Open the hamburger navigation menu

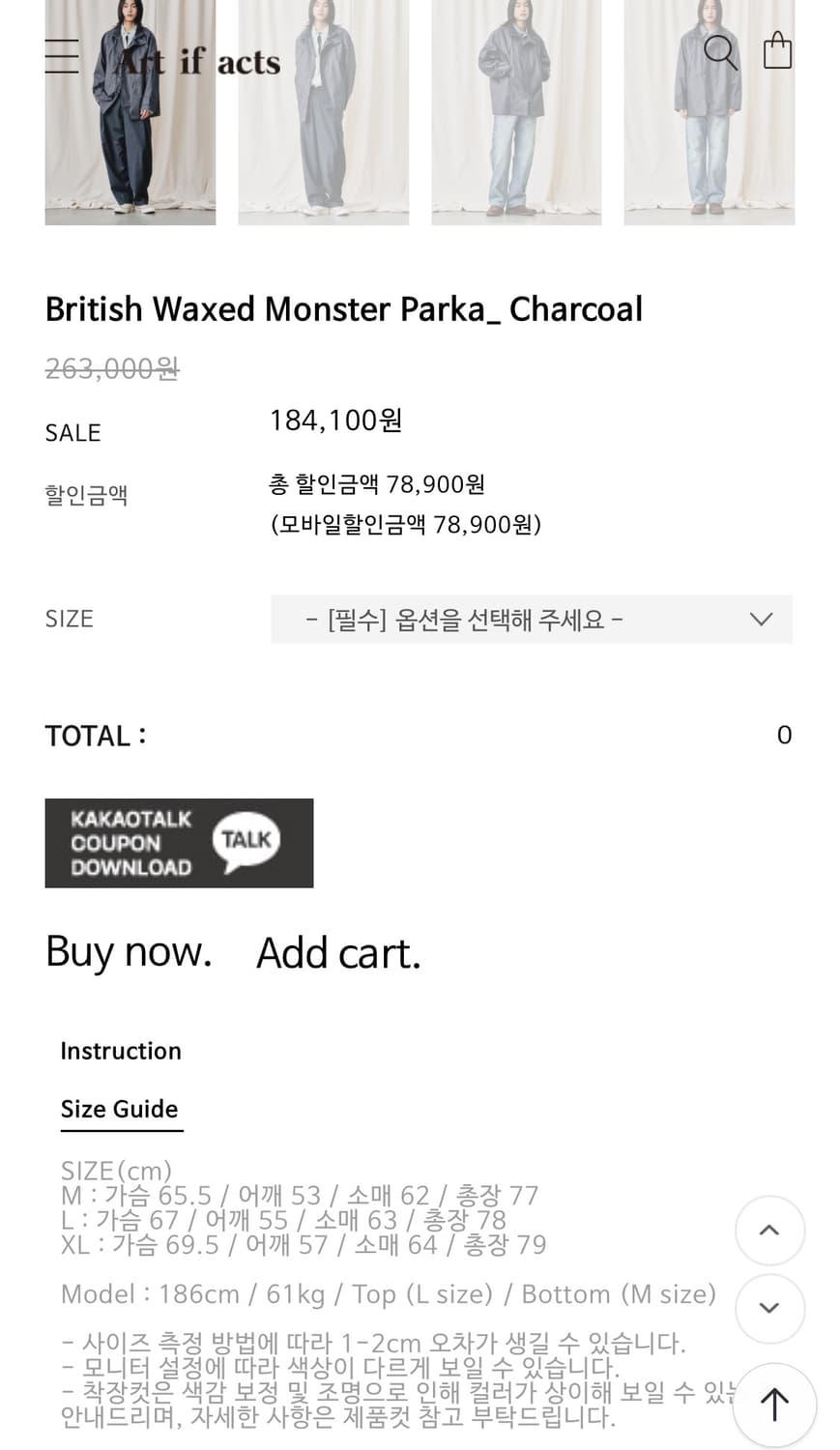pyautogui.click(x=61, y=55)
